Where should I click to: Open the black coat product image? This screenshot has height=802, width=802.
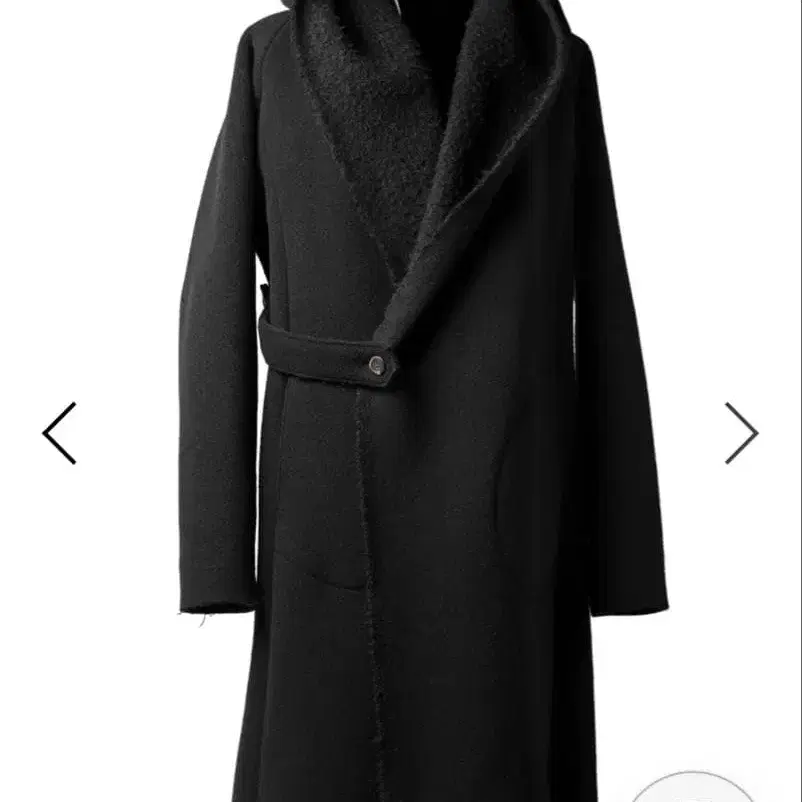(424, 401)
